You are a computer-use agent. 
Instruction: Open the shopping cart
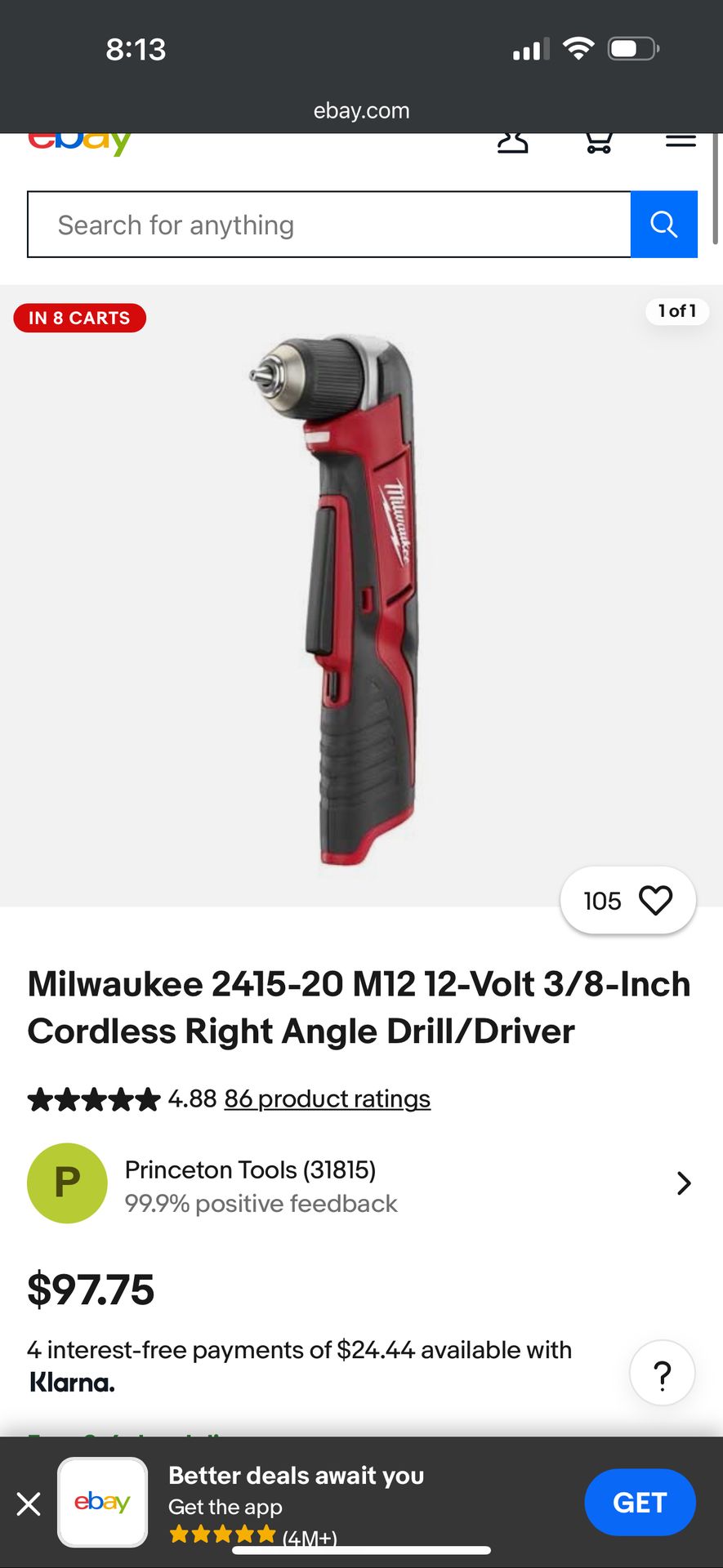tap(599, 144)
